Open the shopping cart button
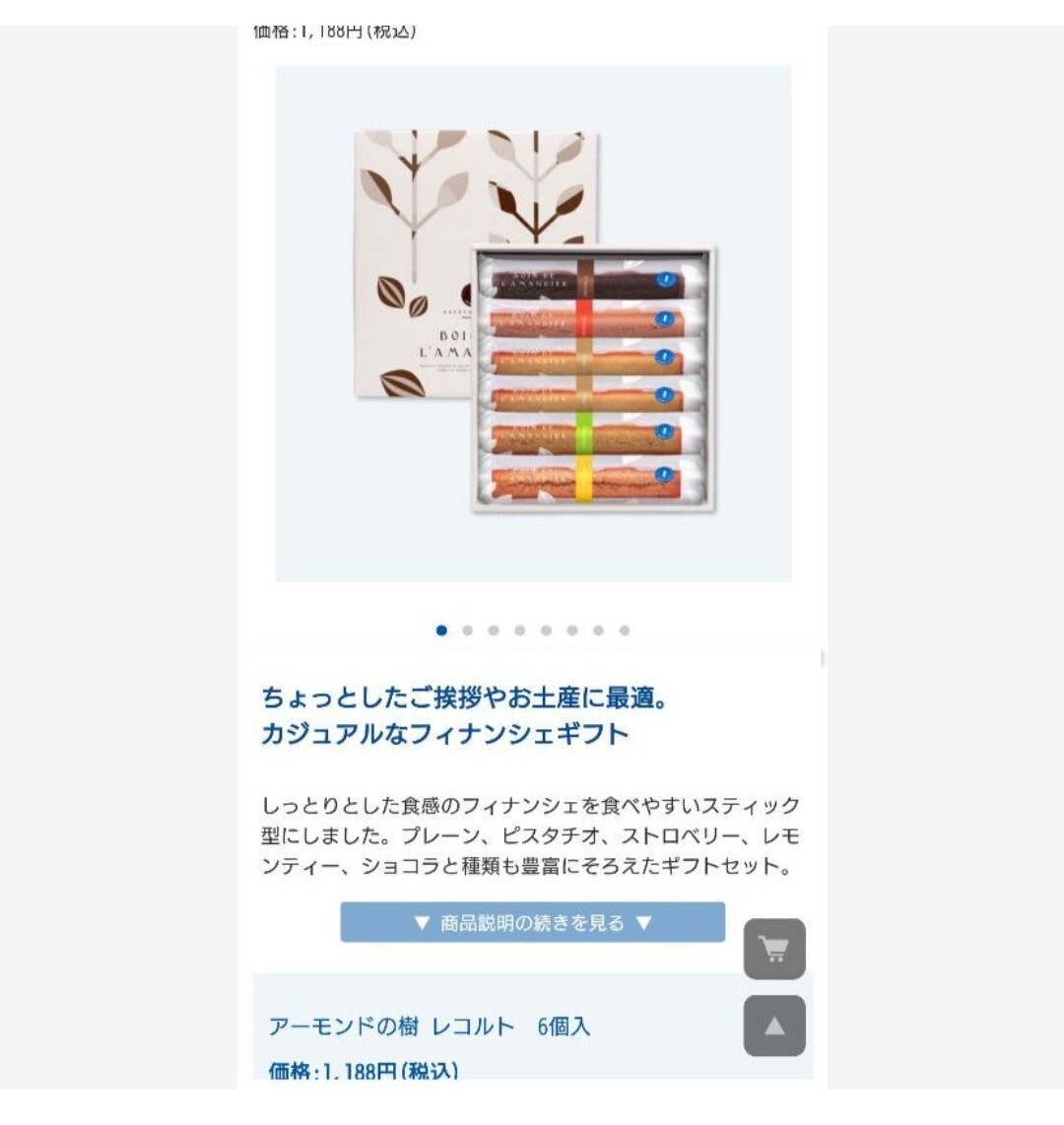Viewport: 1064px width, 1125px height. (774, 949)
